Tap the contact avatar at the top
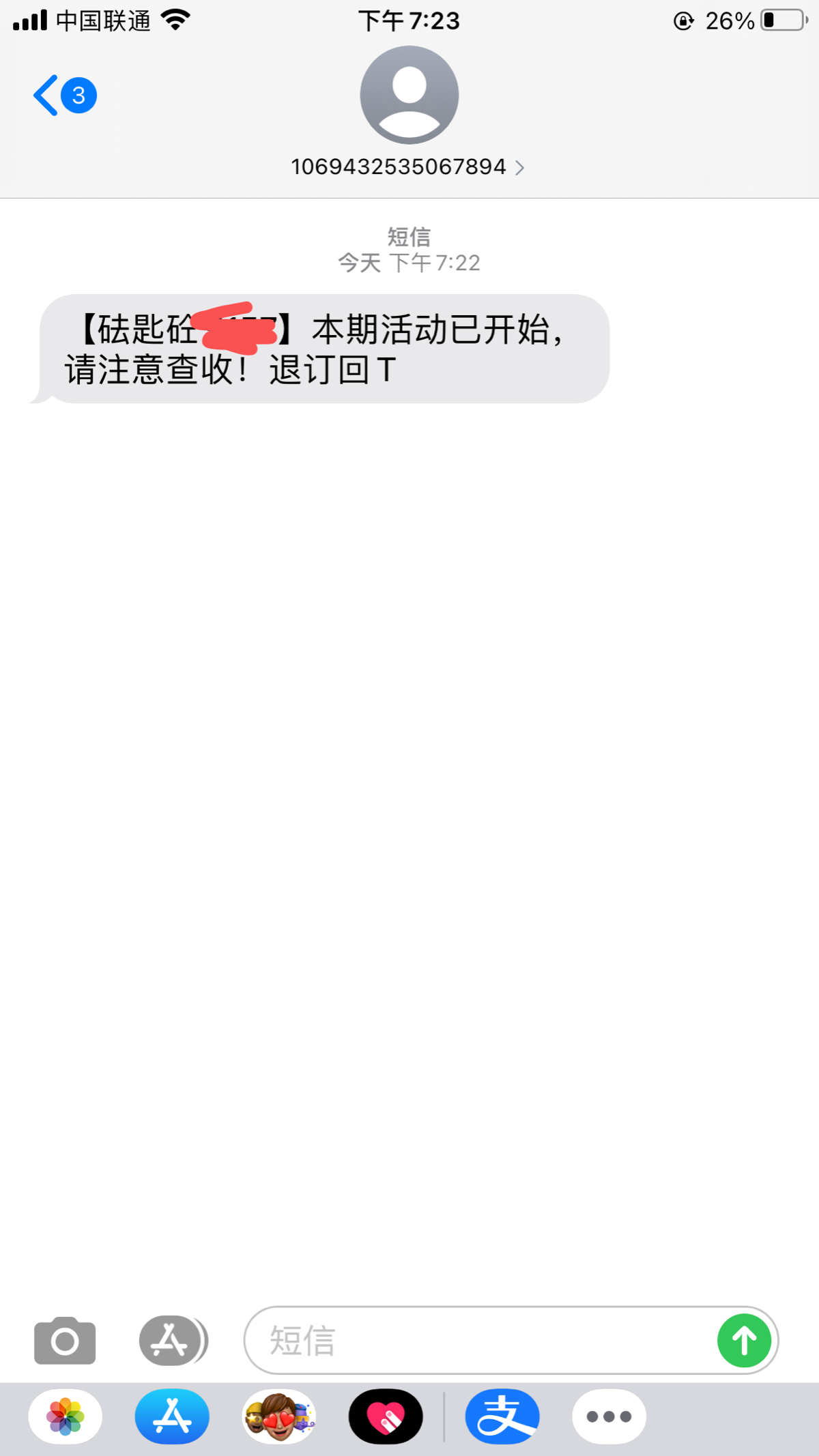 (409, 94)
